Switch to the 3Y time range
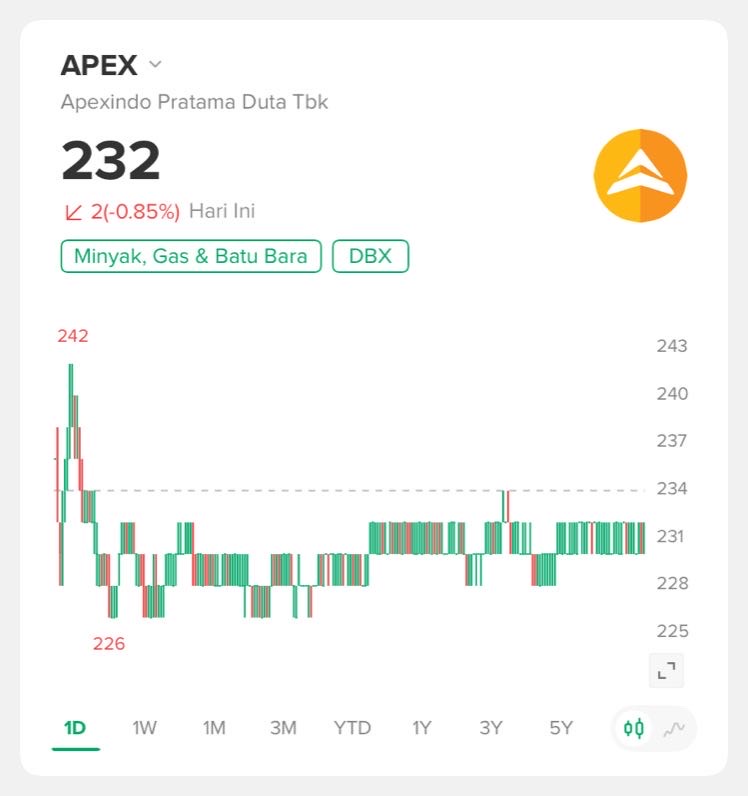 pyautogui.click(x=491, y=728)
